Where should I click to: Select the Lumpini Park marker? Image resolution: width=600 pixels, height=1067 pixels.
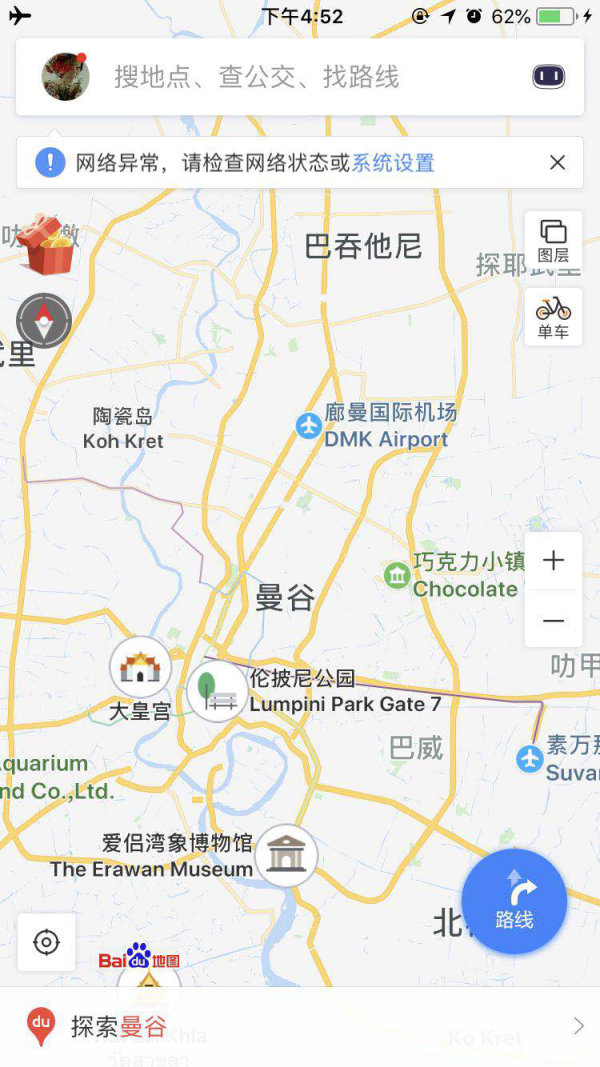tap(217, 691)
